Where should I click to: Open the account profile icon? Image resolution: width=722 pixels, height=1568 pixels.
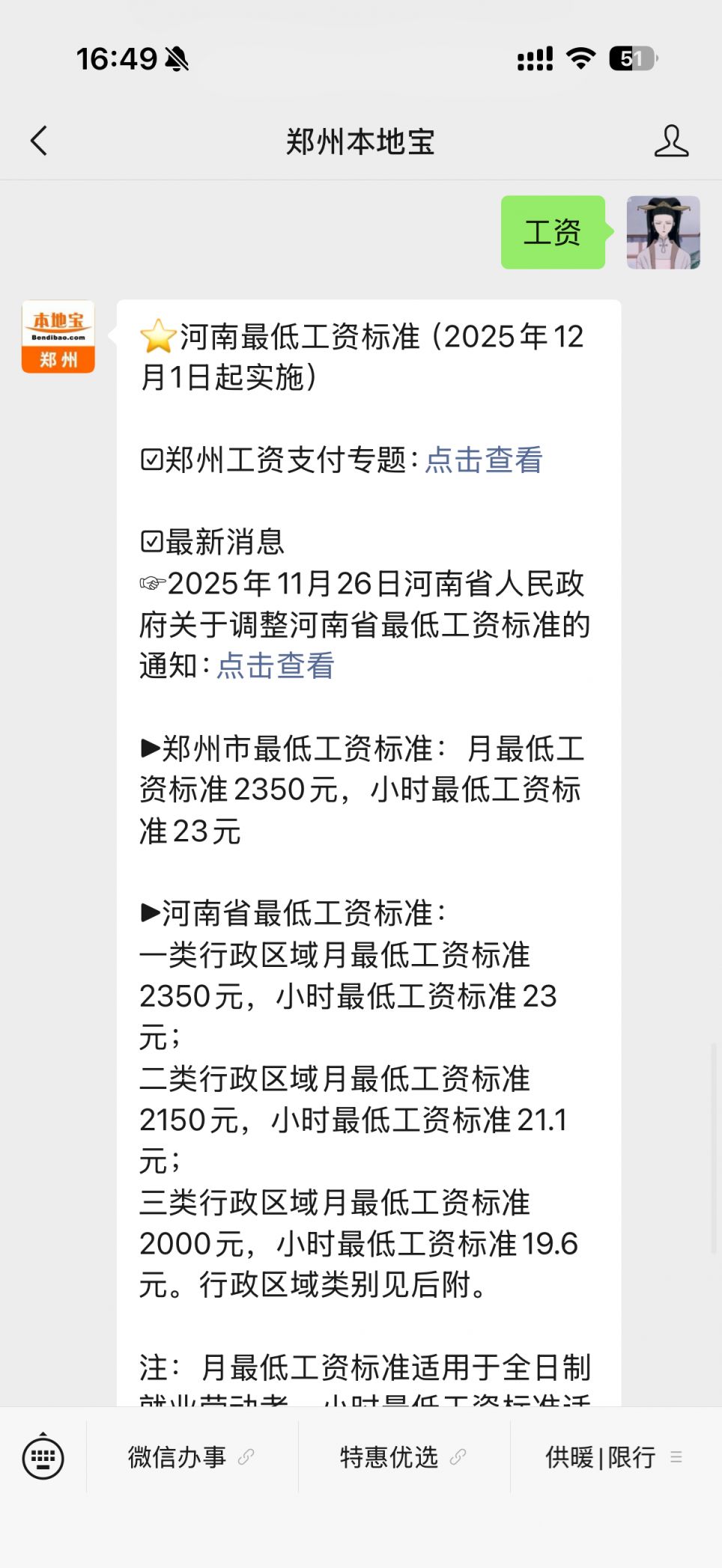tap(670, 141)
